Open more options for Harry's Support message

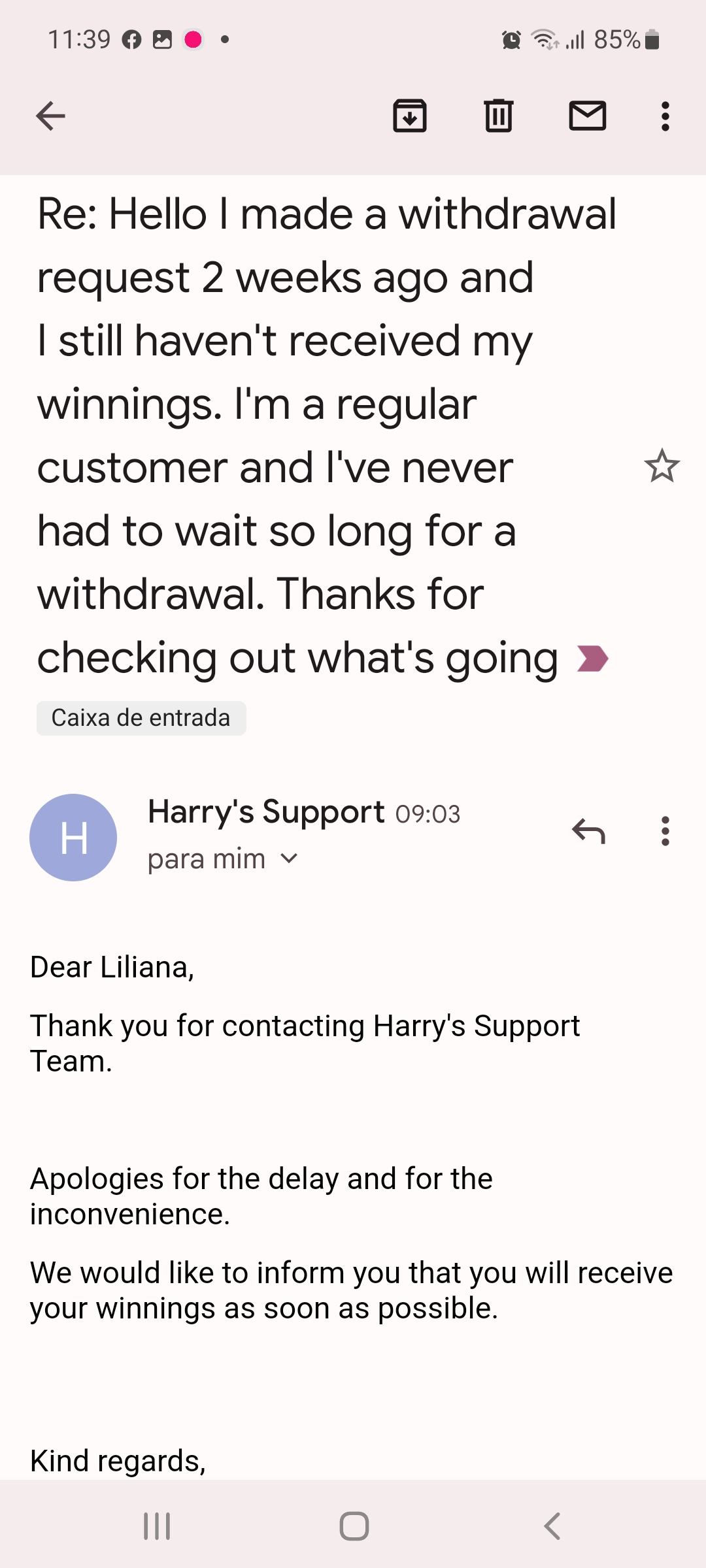pos(665,832)
